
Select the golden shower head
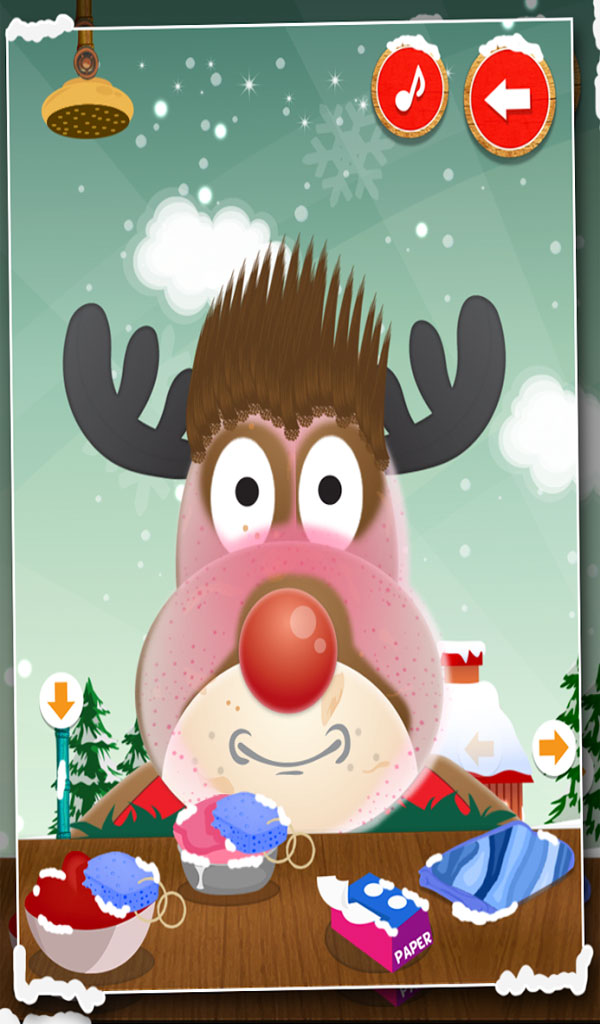[88, 107]
